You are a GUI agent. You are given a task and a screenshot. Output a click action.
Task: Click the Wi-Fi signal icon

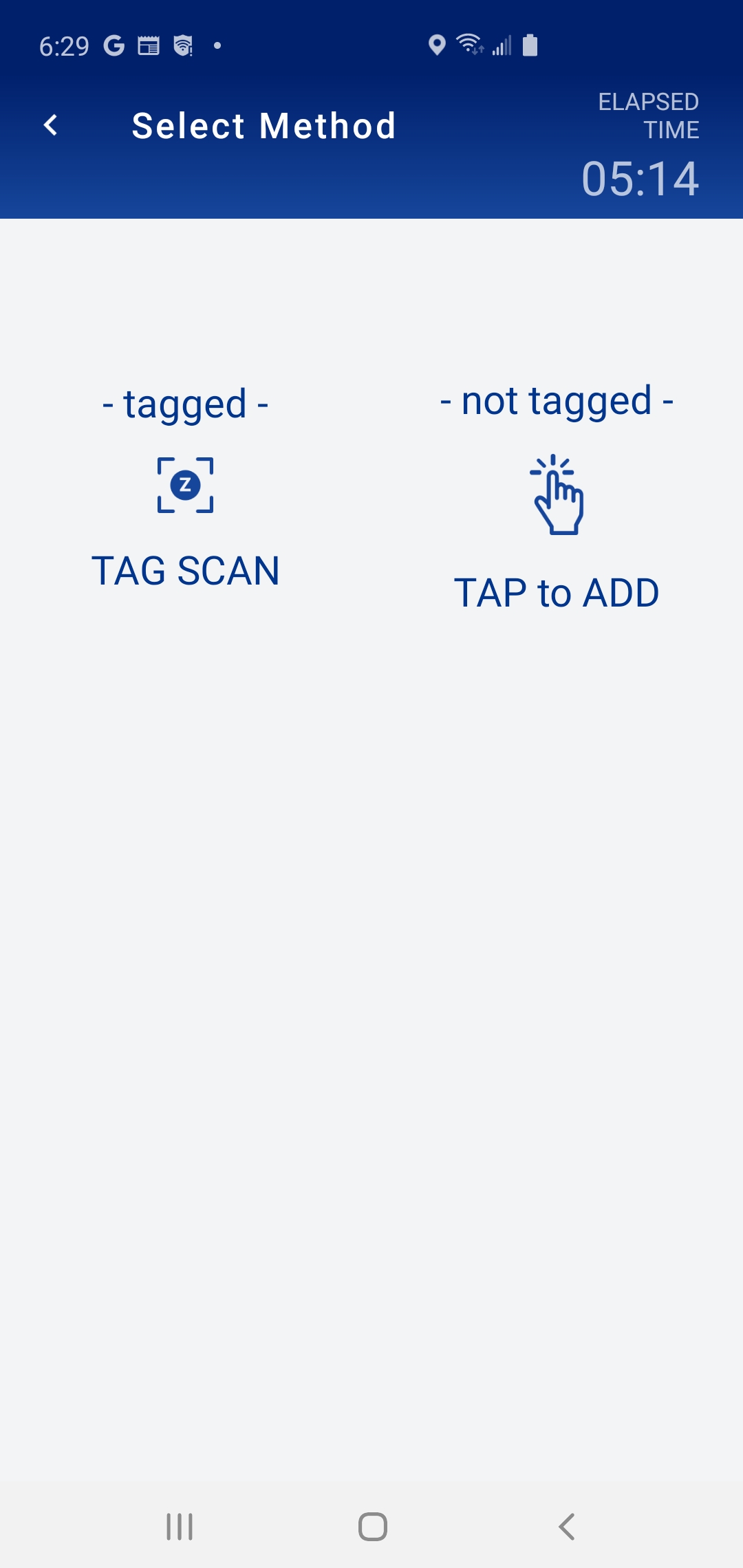pyautogui.click(x=469, y=45)
